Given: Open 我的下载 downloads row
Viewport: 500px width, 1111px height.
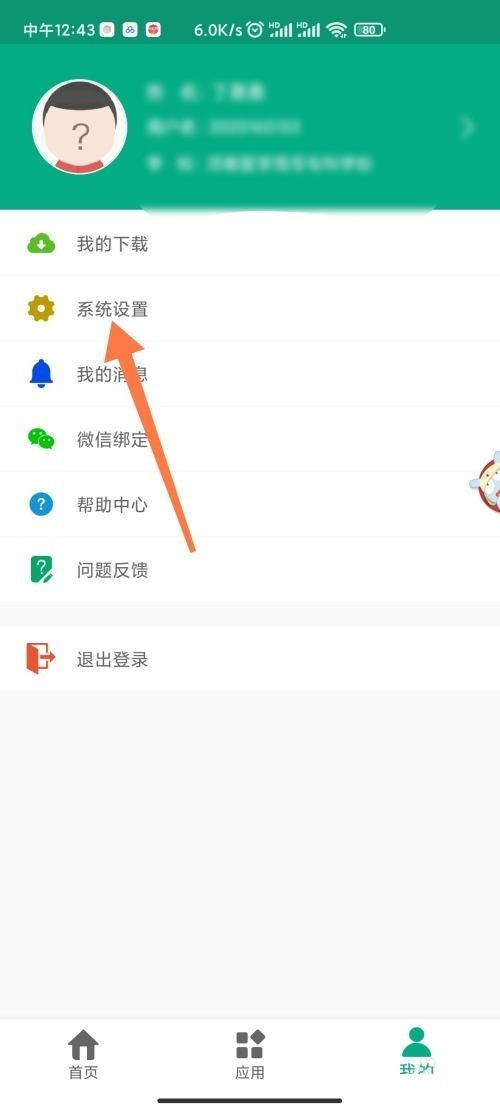Looking at the screenshot, I should pos(250,244).
